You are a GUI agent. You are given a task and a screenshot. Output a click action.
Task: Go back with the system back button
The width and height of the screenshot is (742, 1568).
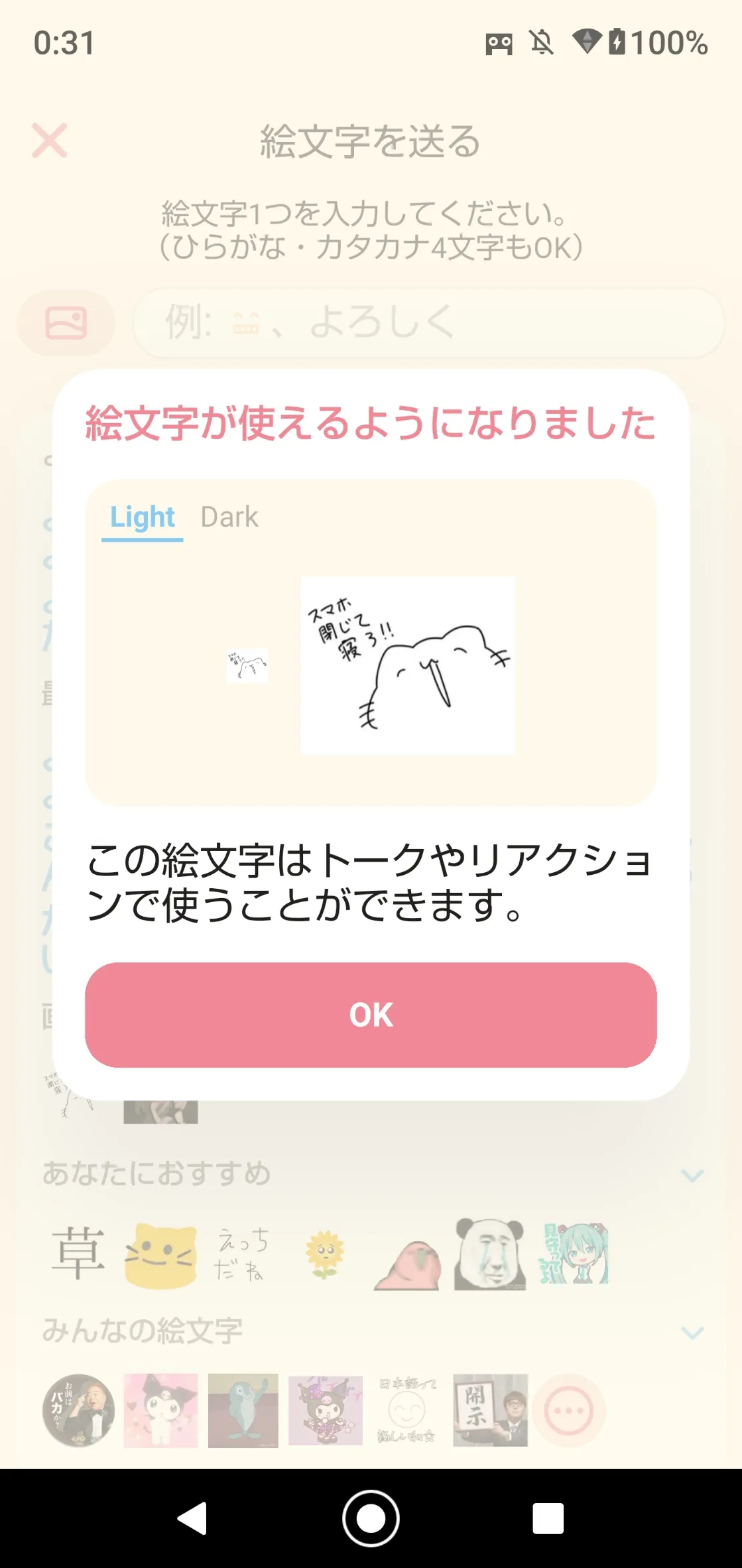193,1518
